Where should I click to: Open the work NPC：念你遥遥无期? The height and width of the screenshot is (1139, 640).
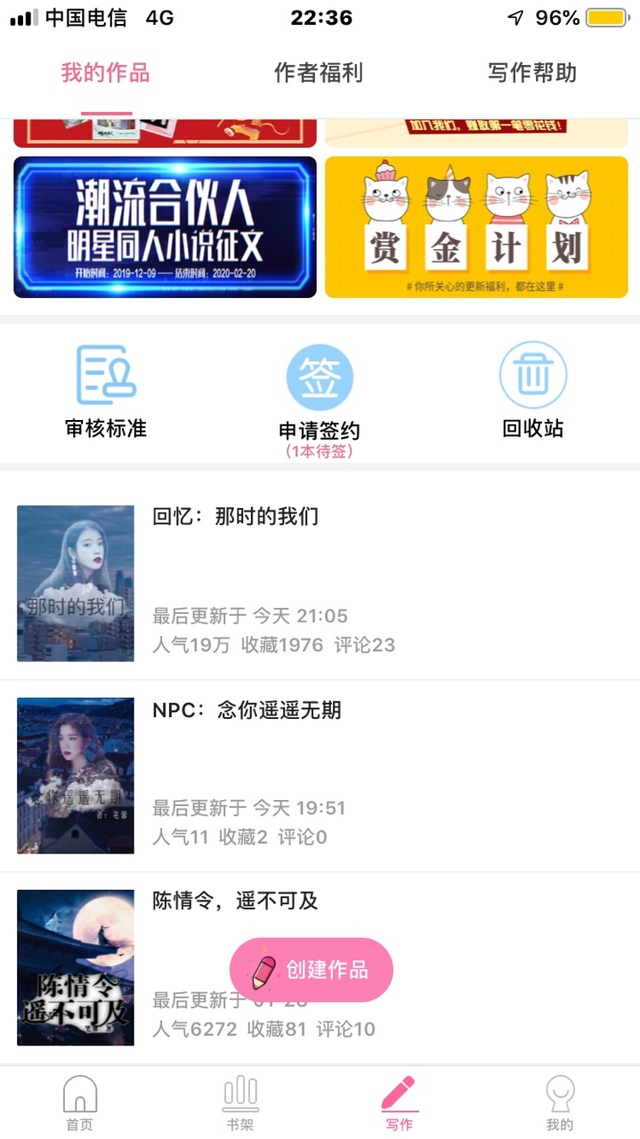point(320,775)
